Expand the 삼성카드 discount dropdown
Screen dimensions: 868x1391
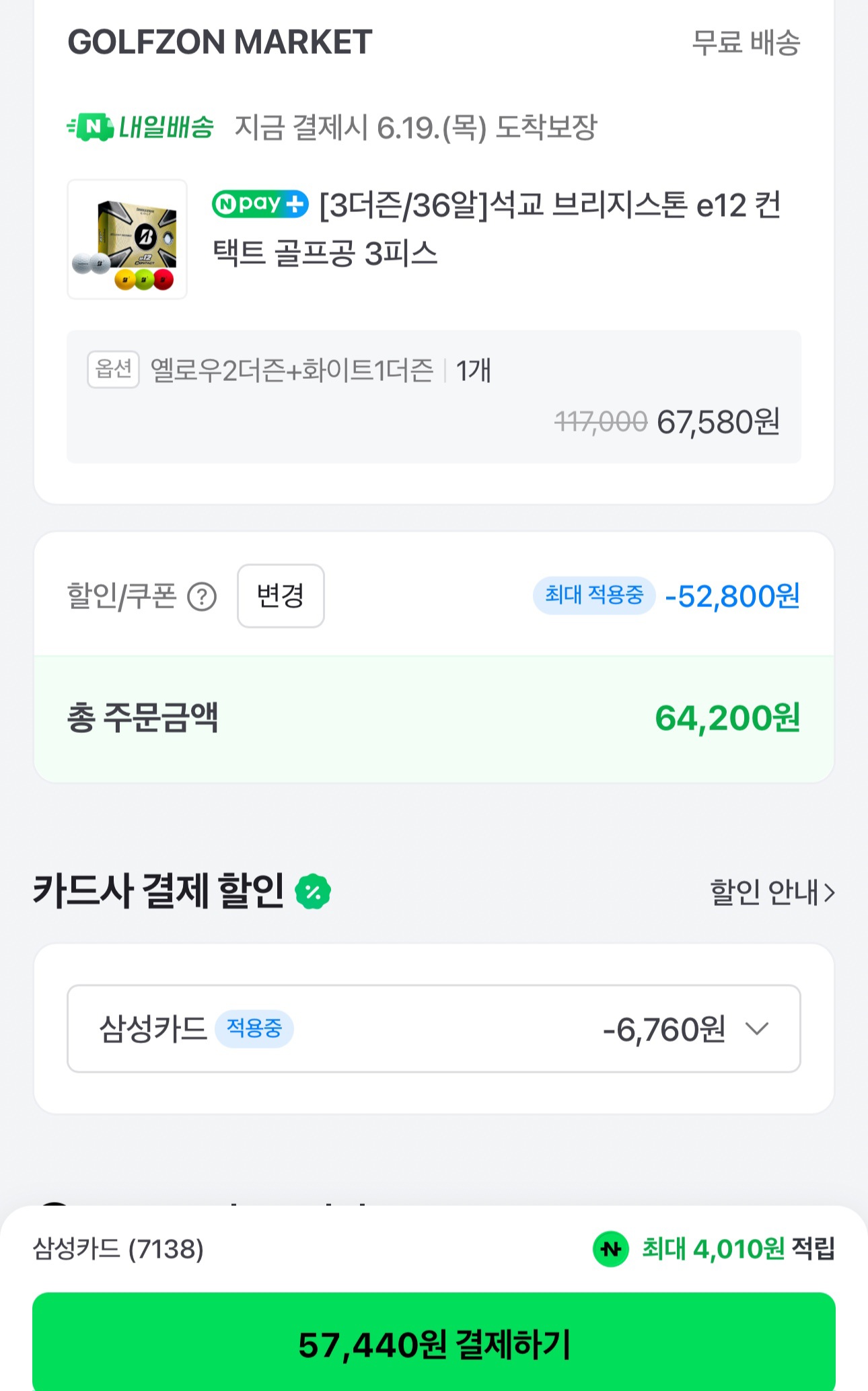click(434, 1028)
